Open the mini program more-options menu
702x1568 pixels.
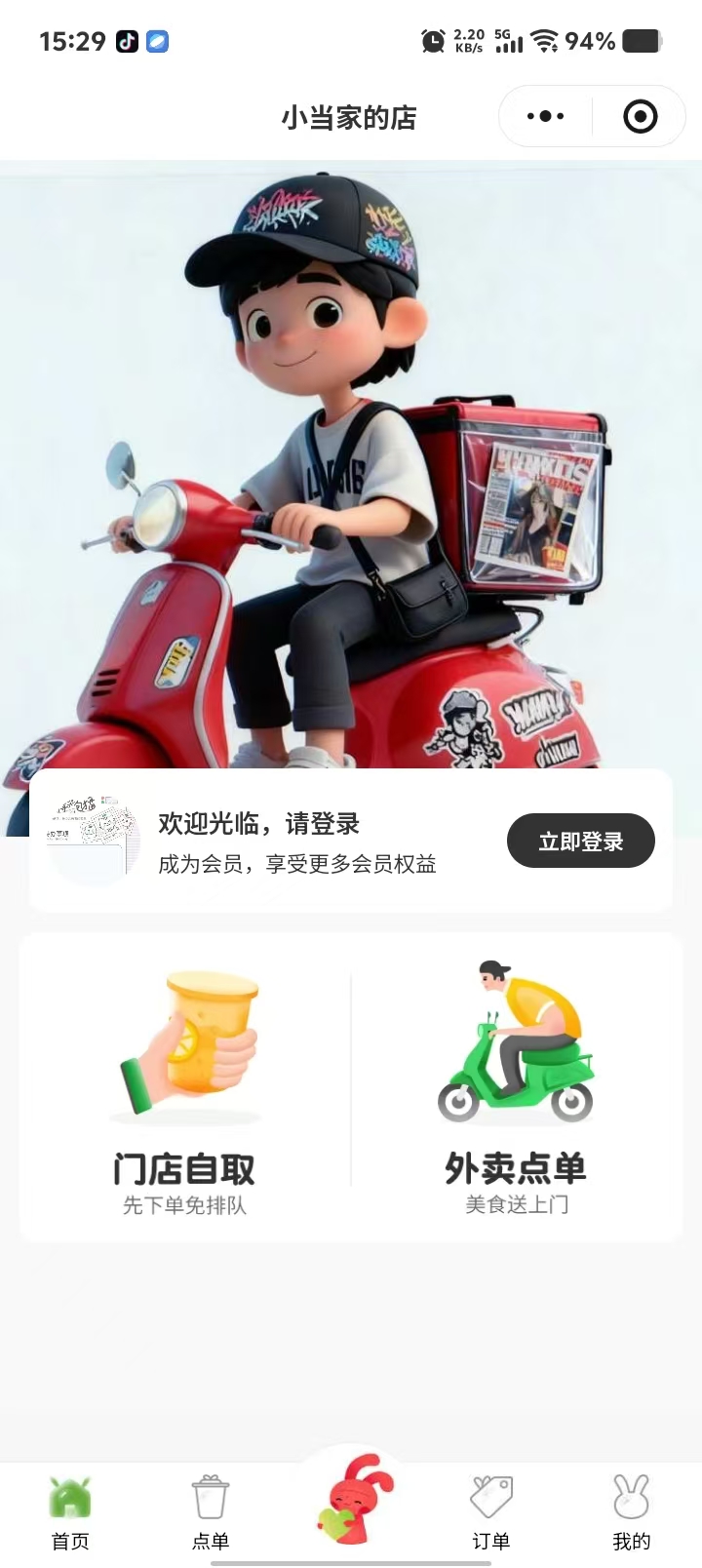pos(545,117)
